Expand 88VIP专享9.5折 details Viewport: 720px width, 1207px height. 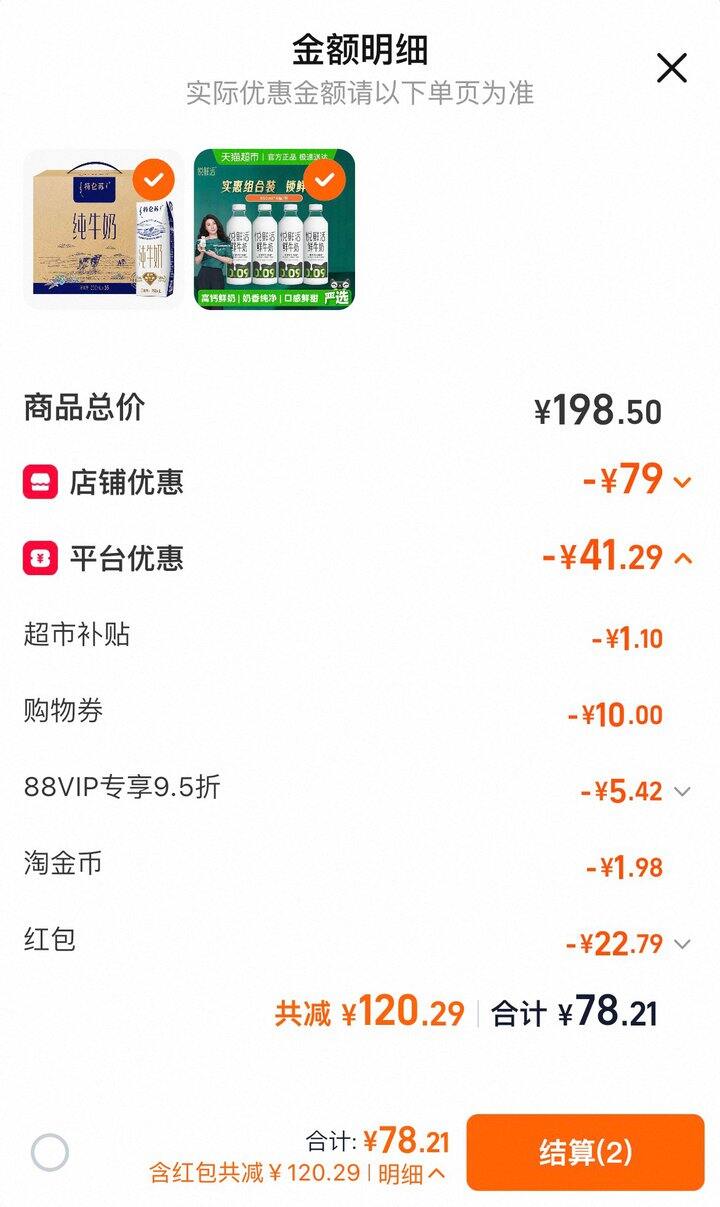pyautogui.click(x=682, y=791)
